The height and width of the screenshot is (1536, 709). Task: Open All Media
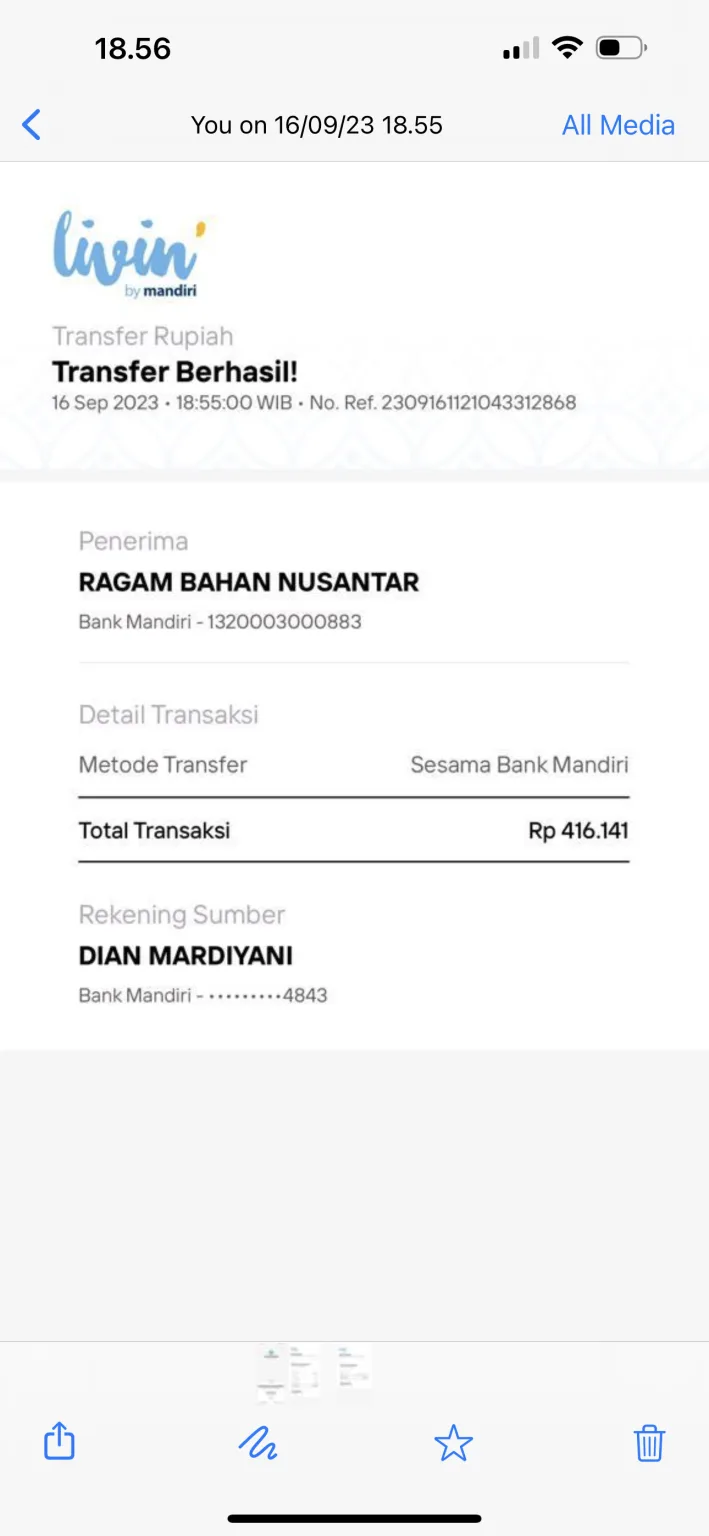pyautogui.click(x=618, y=125)
